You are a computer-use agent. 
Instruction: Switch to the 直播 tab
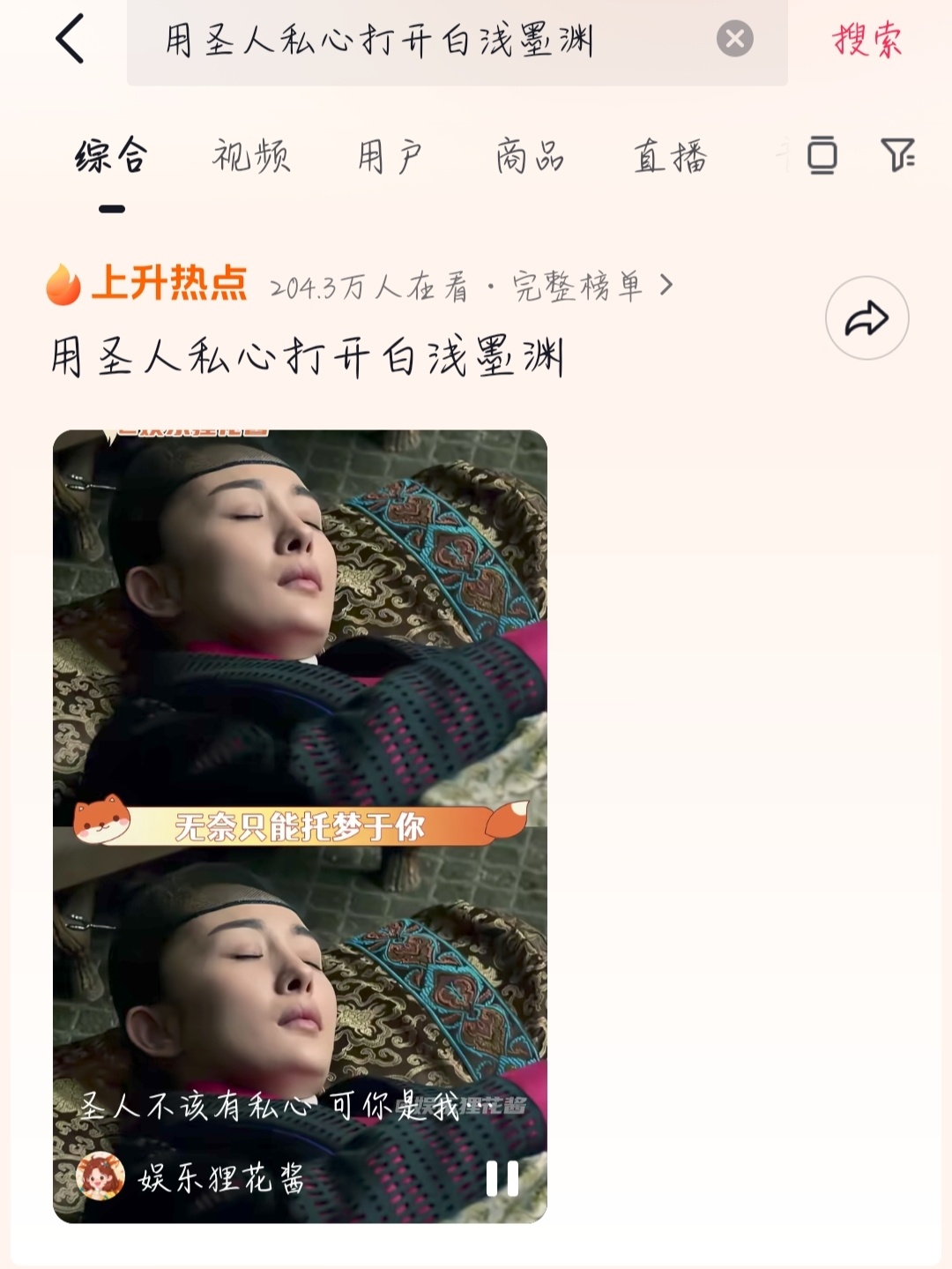pos(672,157)
